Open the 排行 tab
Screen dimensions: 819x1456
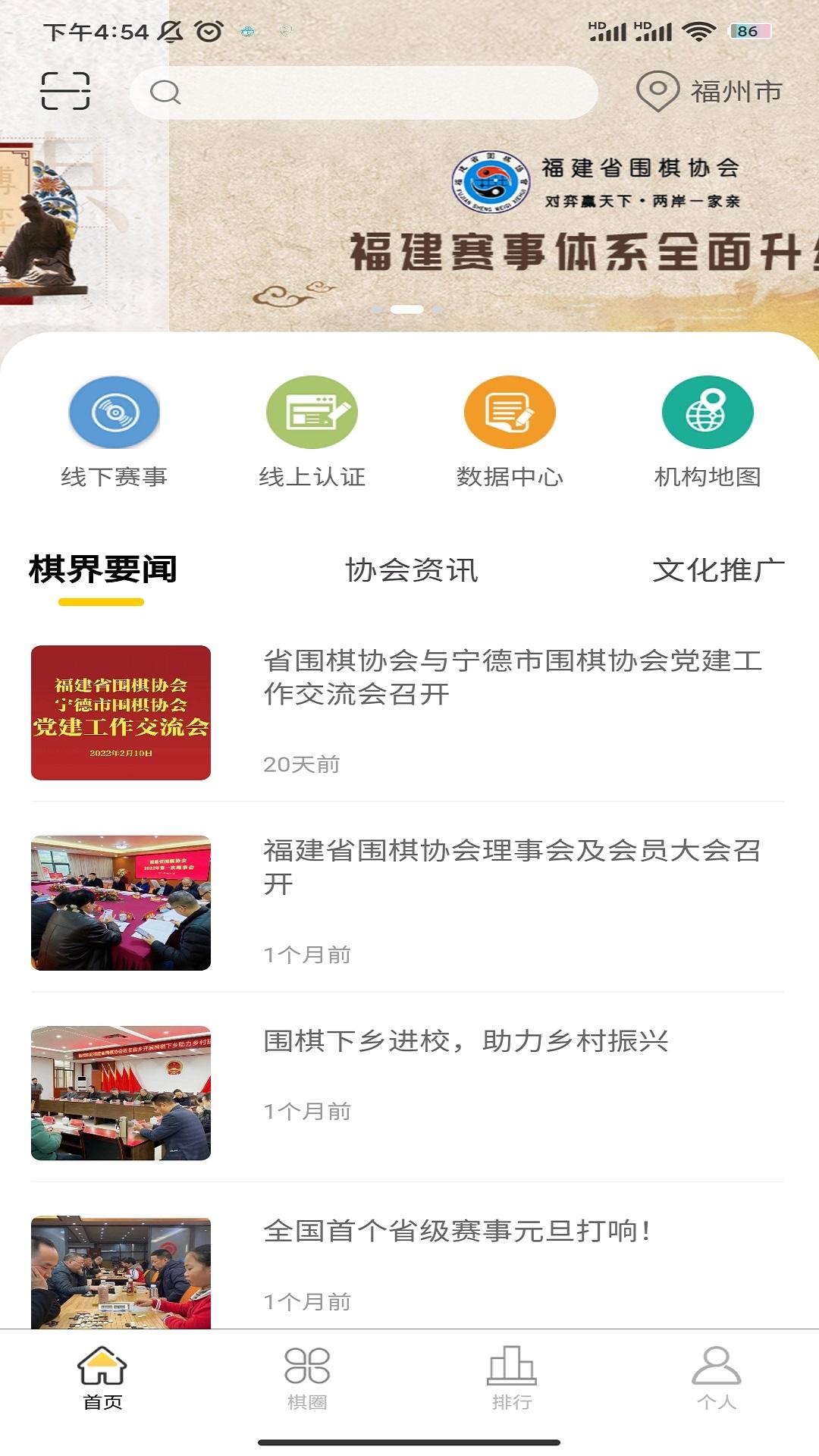tap(512, 1377)
